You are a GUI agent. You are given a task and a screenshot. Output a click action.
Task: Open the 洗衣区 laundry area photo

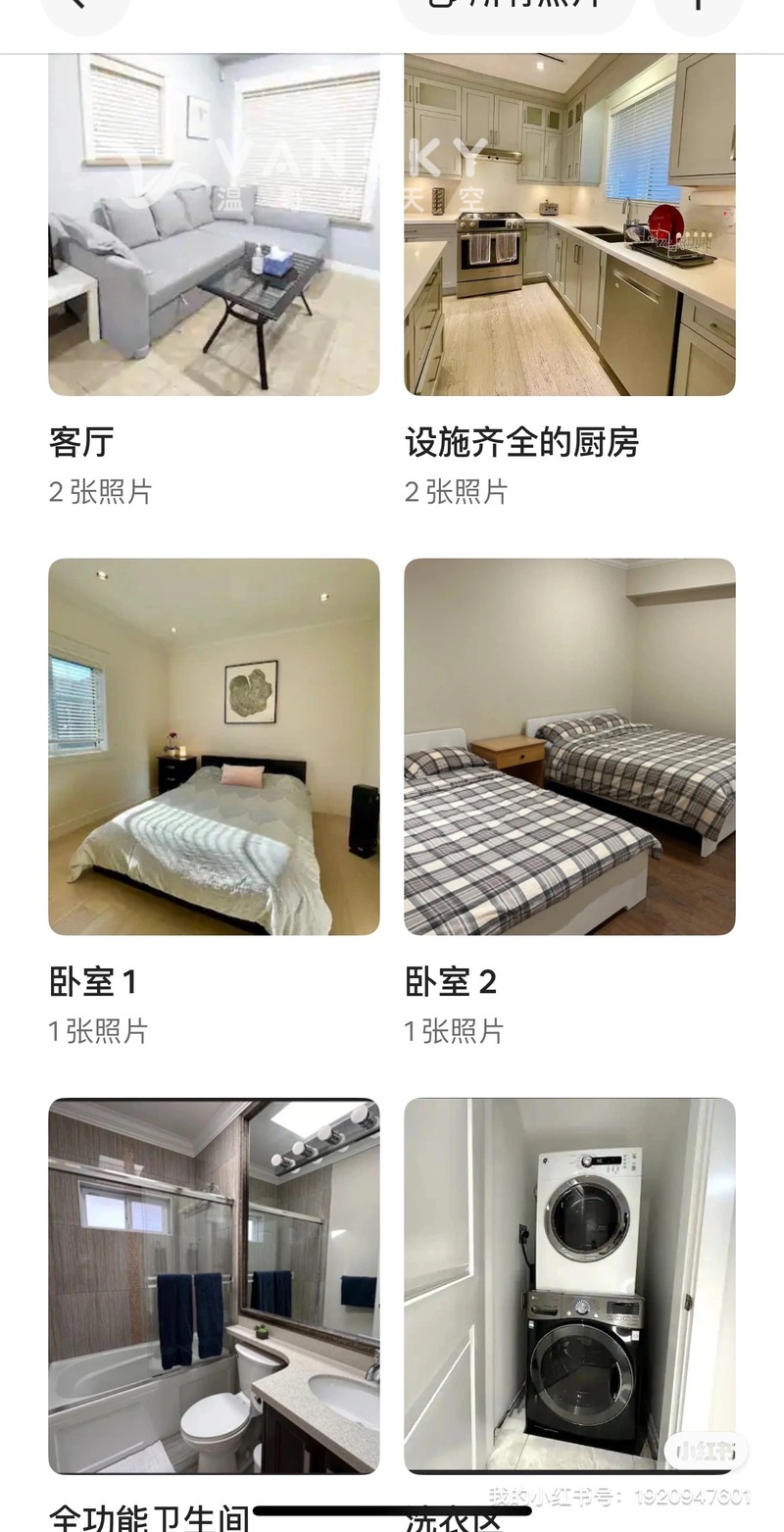[x=568, y=1284]
